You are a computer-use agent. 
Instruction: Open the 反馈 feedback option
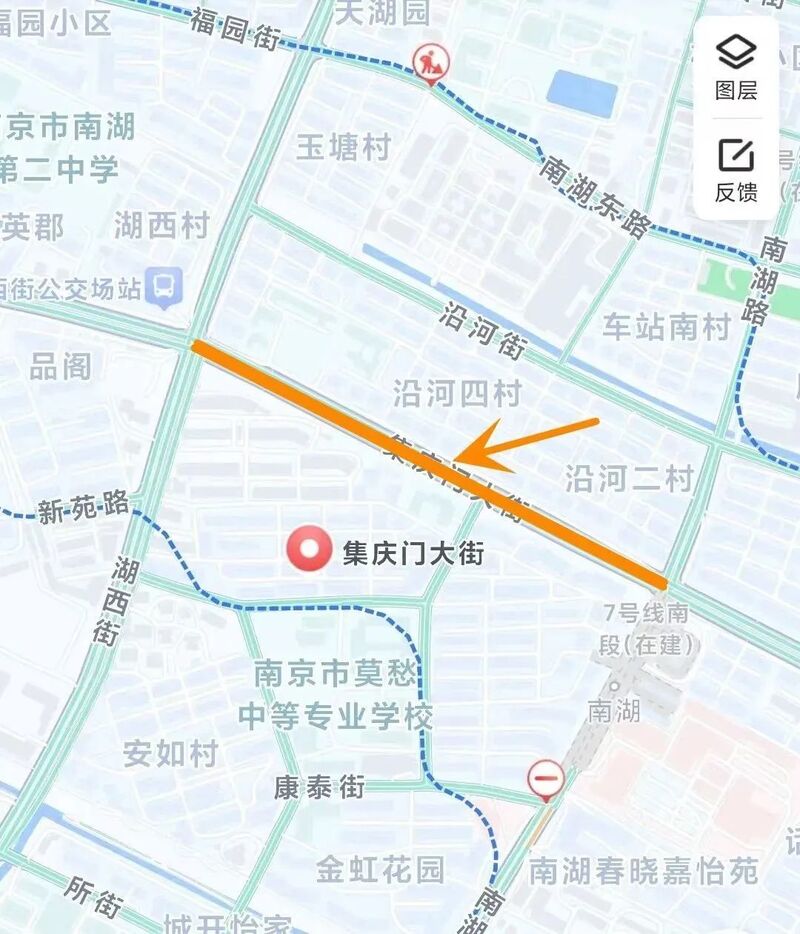point(736,168)
